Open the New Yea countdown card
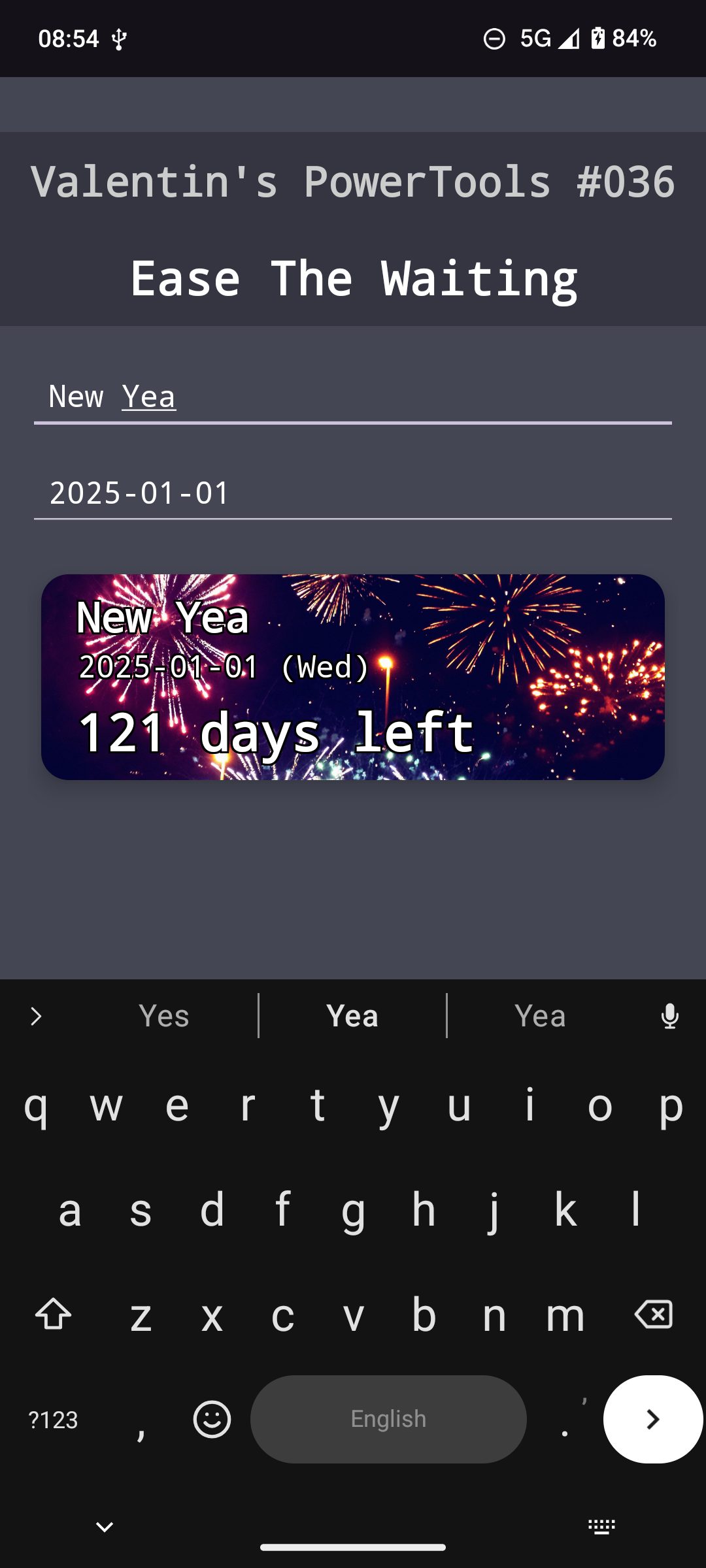Viewport: 706px width, 1568px height. [x=353, y=677]
